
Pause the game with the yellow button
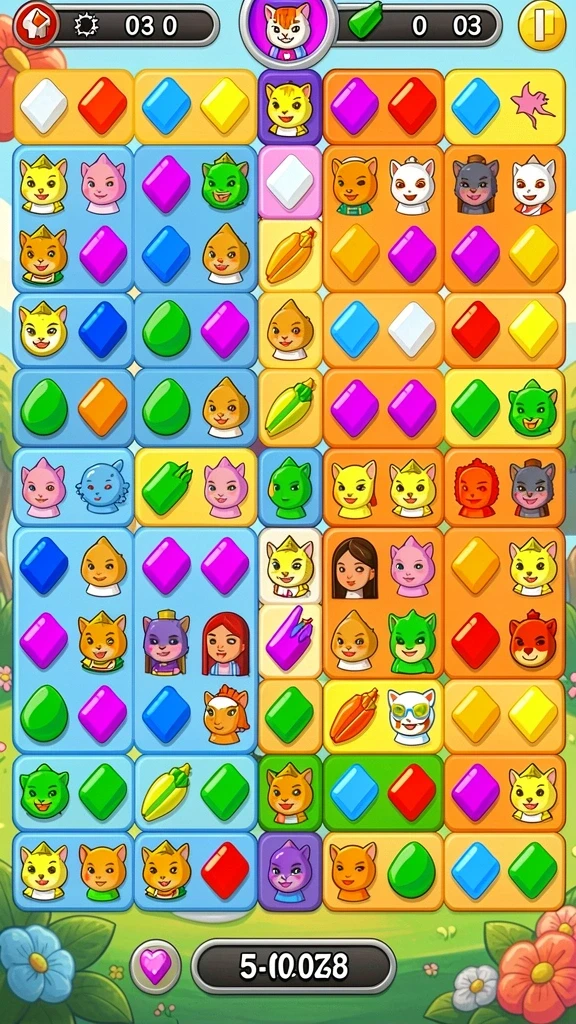[541, 25]
